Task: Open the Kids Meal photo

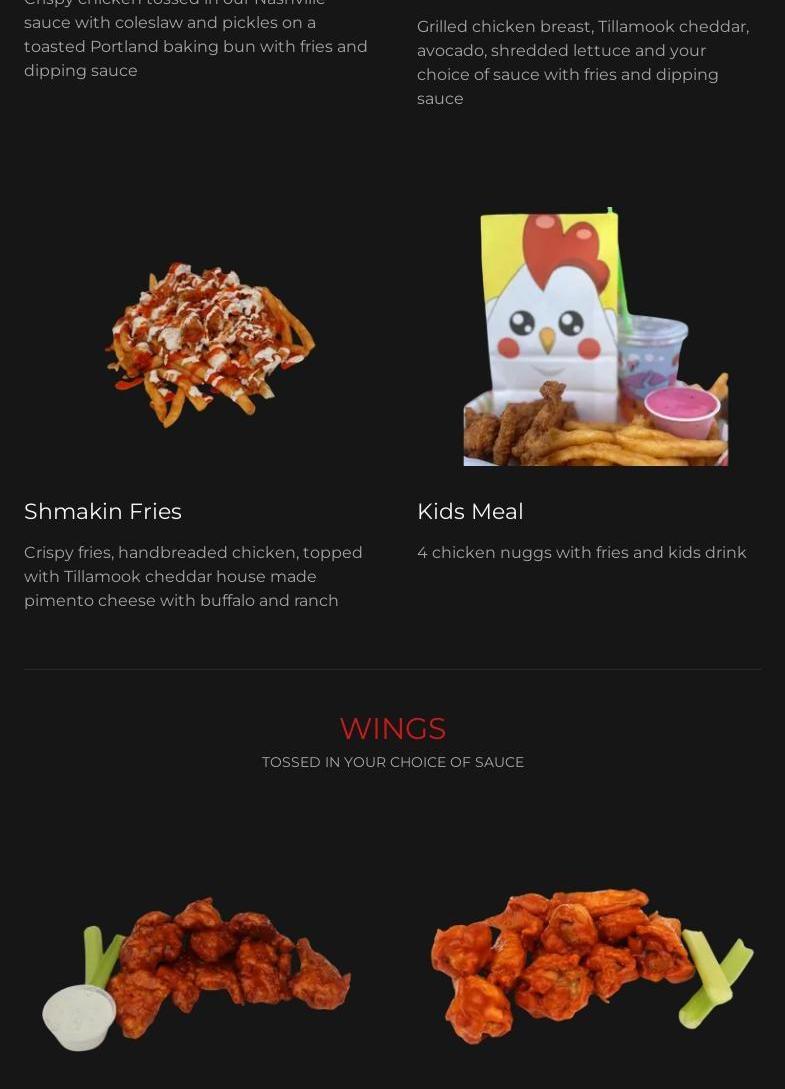Action: tap(595, 337)
